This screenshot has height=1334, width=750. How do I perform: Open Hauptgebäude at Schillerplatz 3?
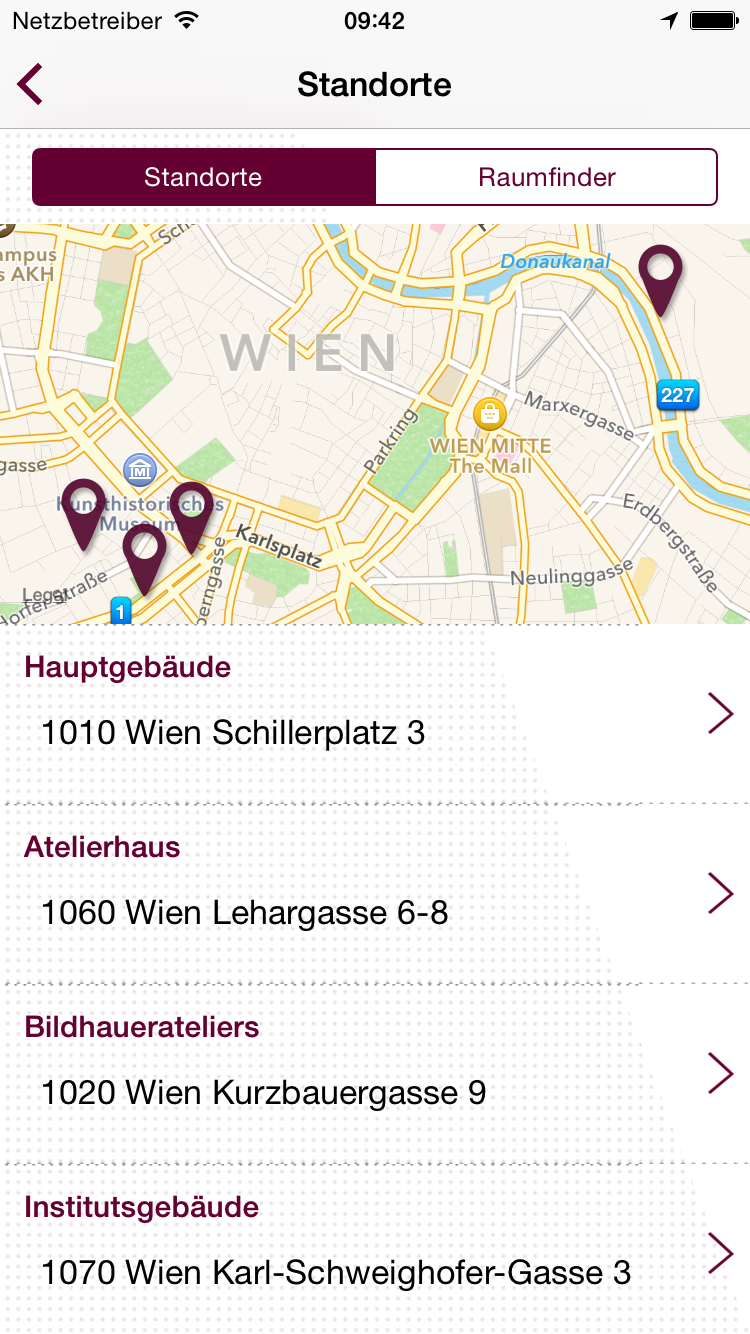(375, 713)
